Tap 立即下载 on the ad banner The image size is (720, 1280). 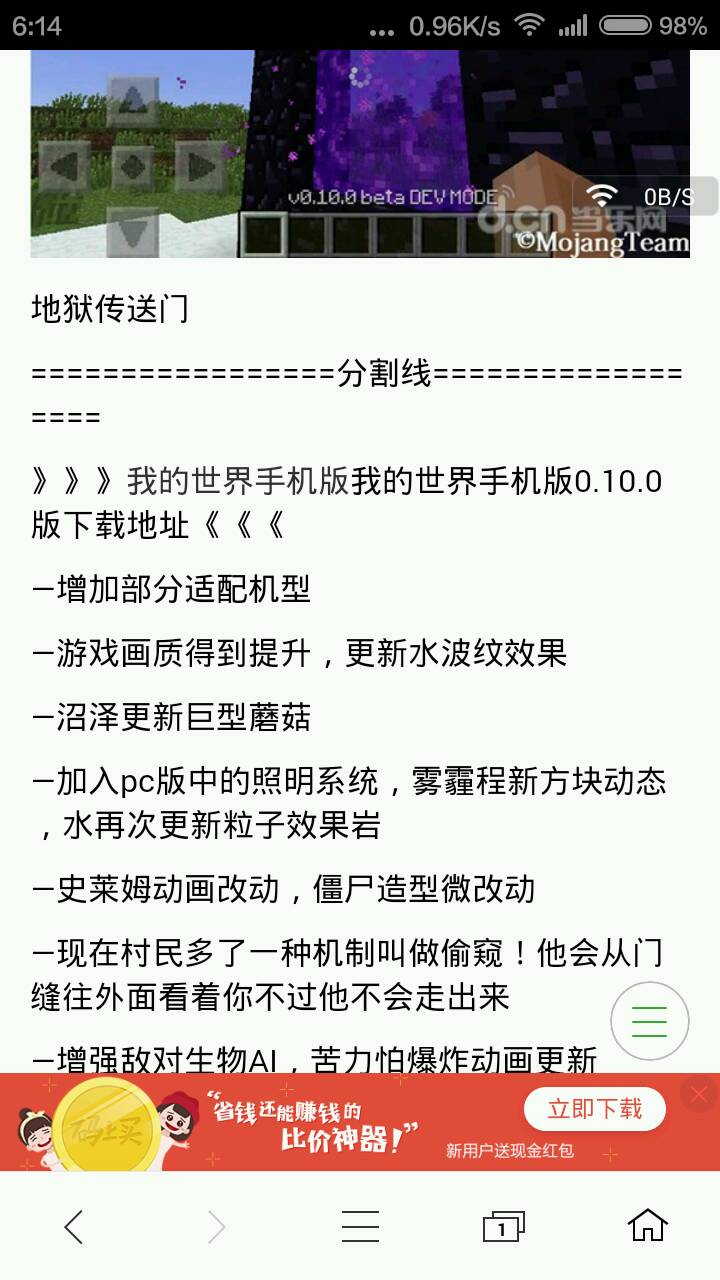coord(594,1109)
